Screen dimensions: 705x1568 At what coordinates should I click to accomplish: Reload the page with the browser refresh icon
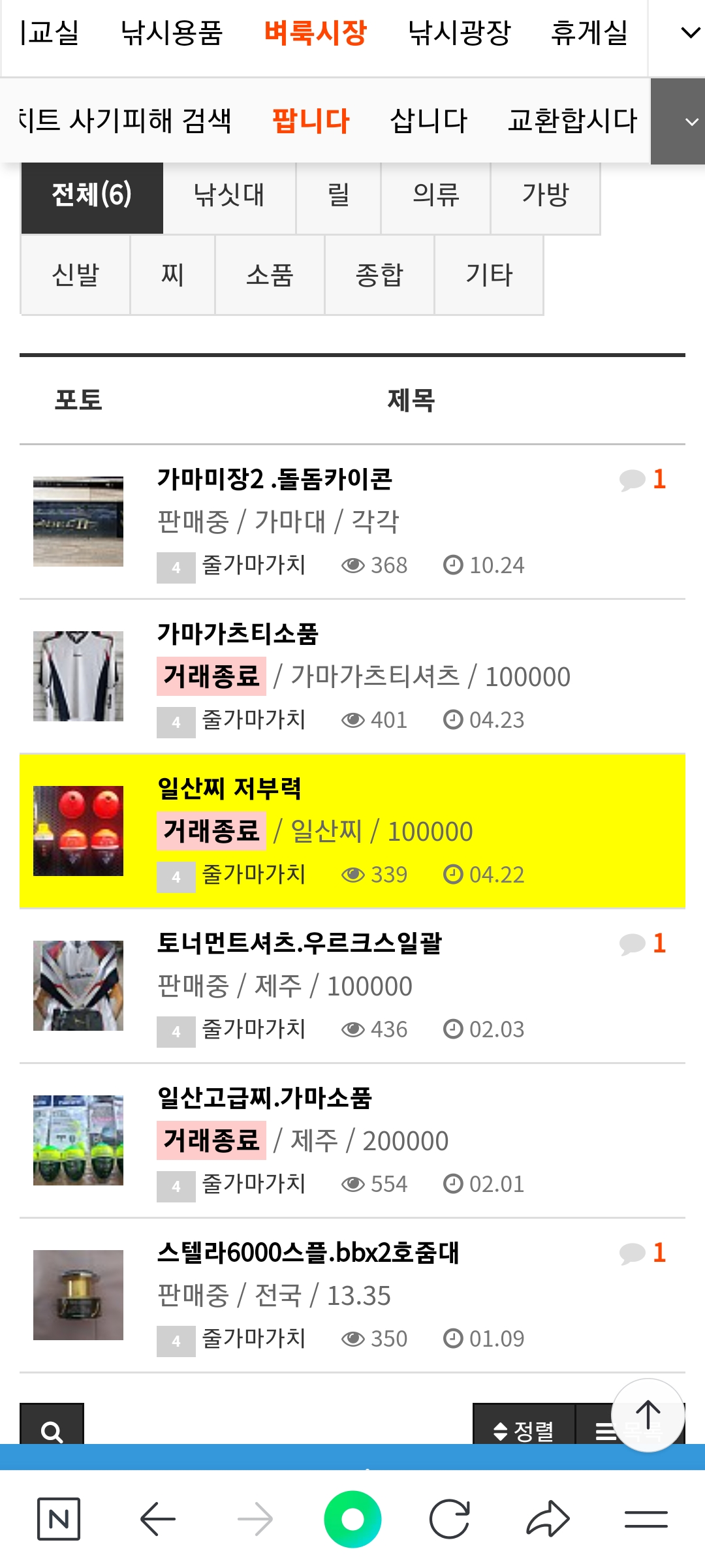[450, 1519]
